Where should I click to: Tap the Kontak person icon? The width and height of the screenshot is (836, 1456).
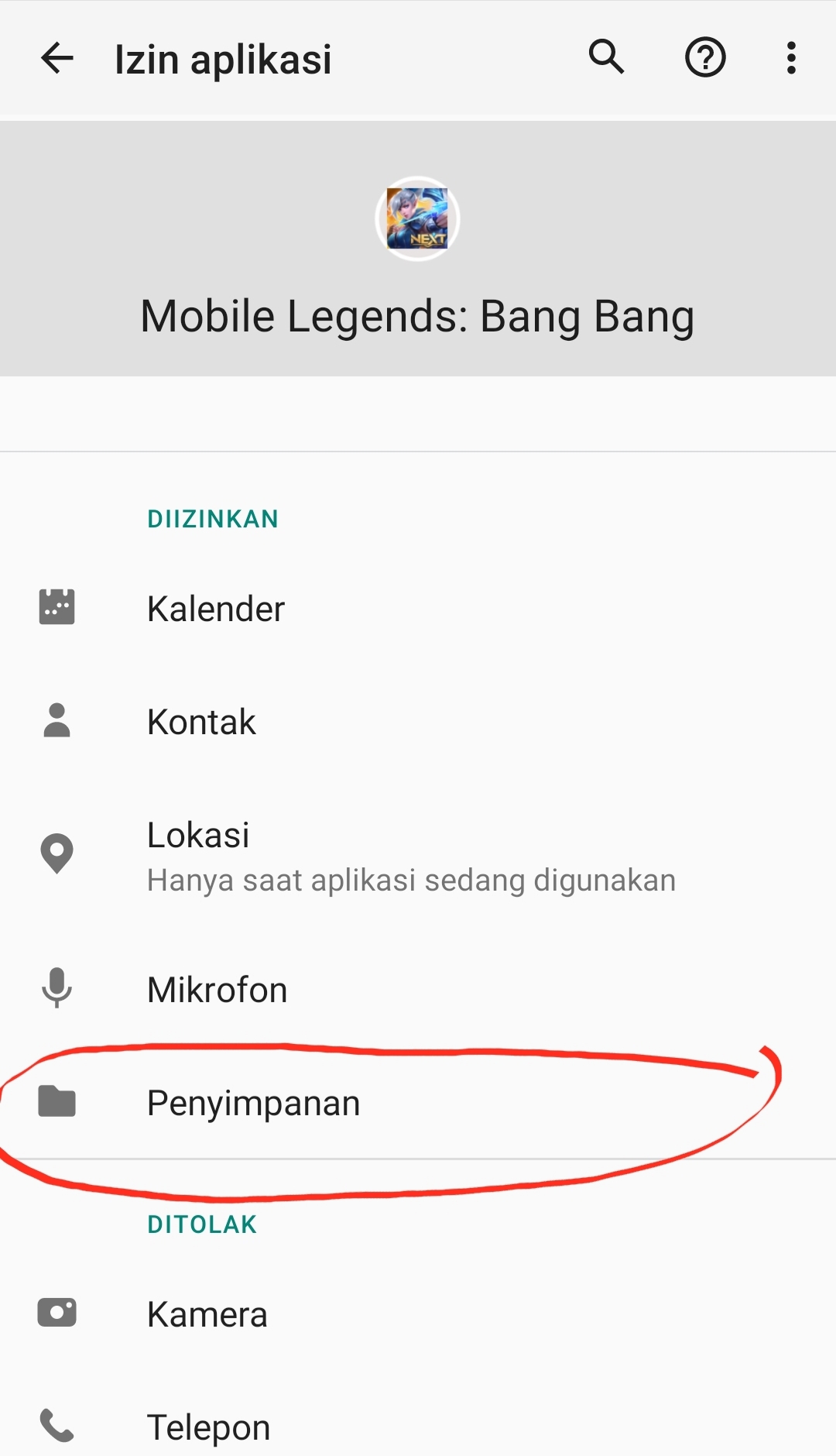pos(57,720)
